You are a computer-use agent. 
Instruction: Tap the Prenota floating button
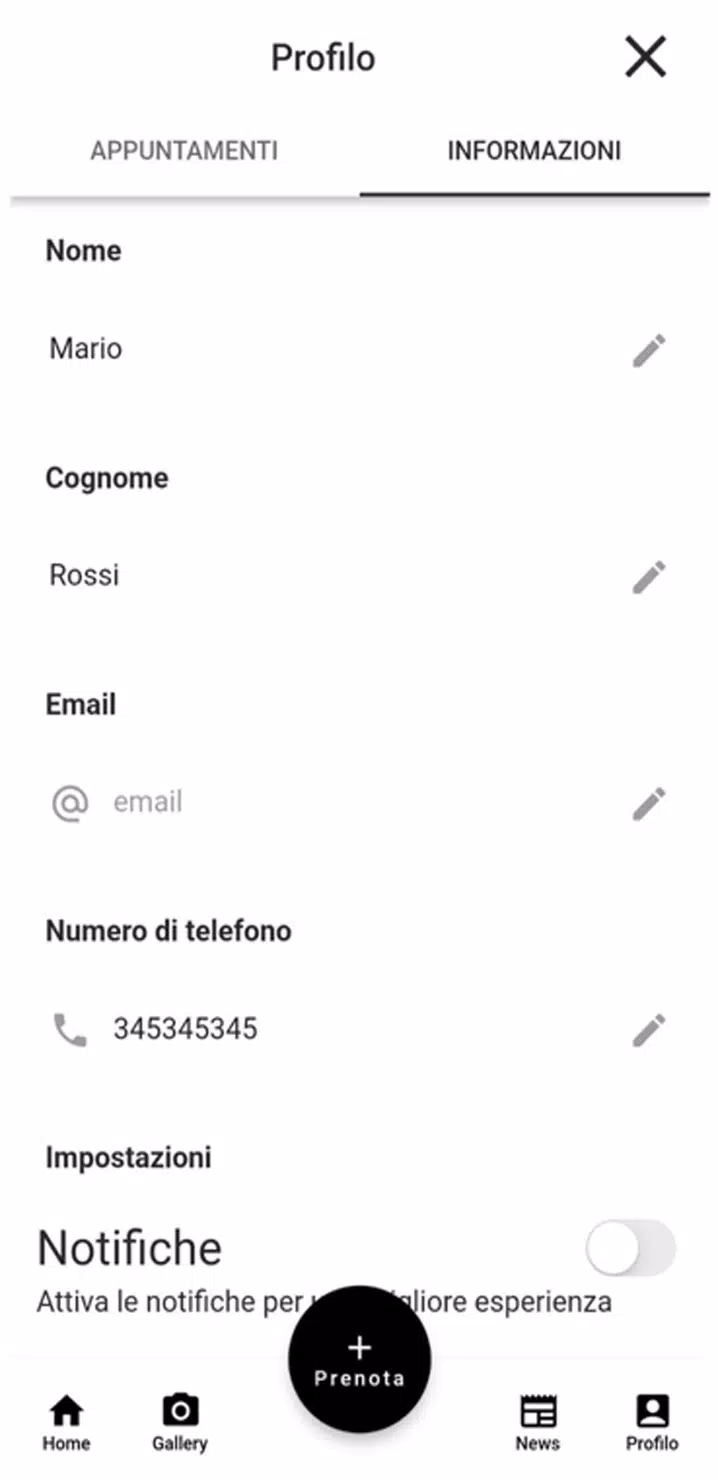point(360,1360)
